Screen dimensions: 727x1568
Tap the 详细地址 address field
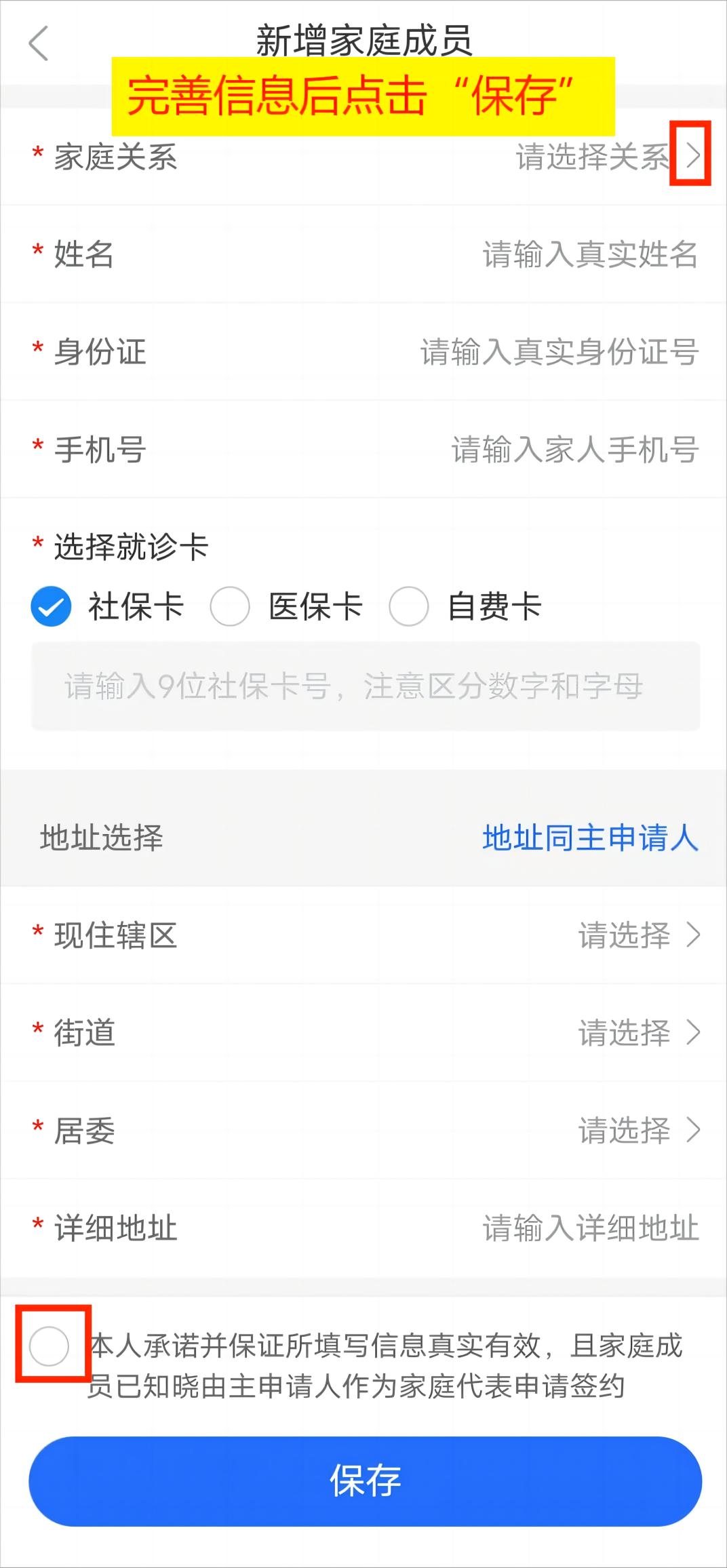click(589, 1228)
